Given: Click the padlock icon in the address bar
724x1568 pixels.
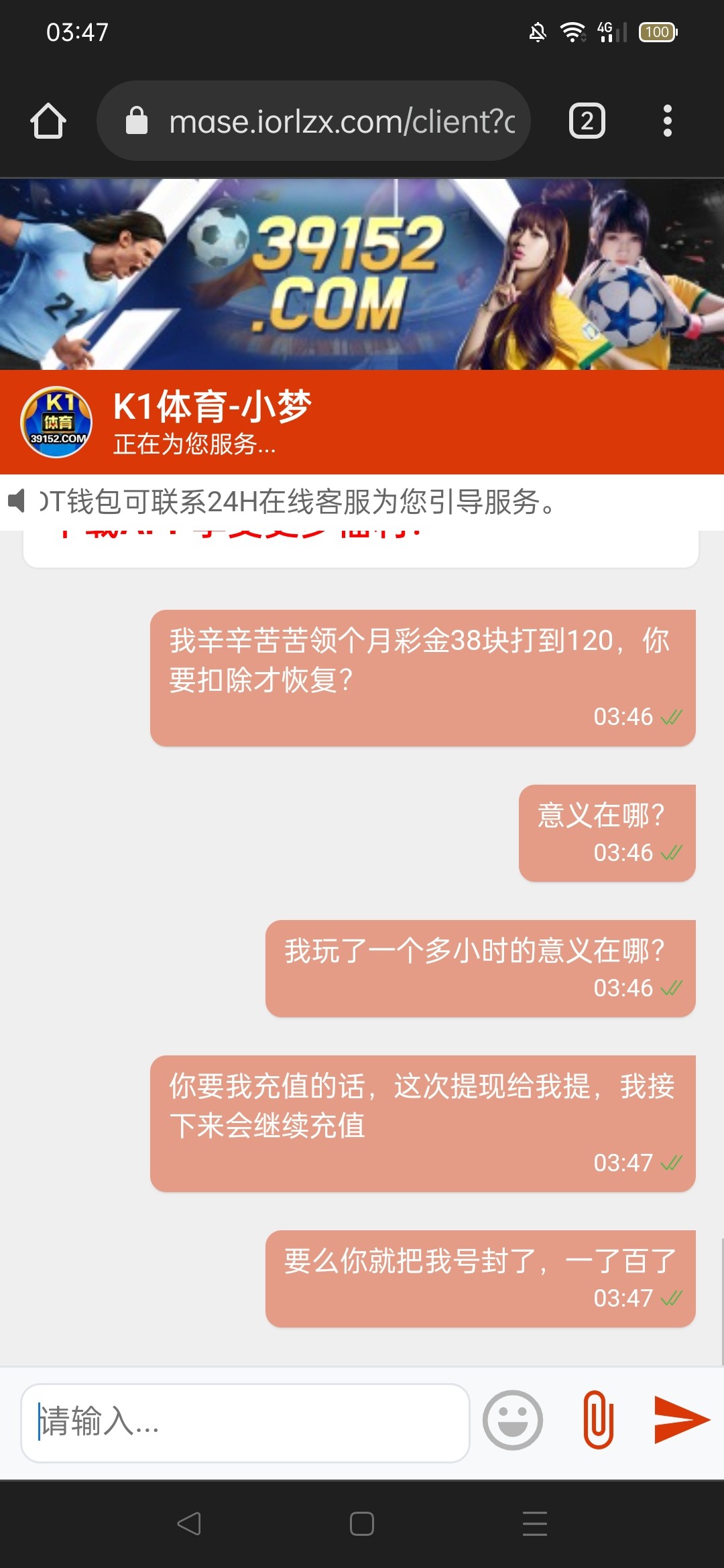Looking at the screenshot, I should click(x=137, y=121).
